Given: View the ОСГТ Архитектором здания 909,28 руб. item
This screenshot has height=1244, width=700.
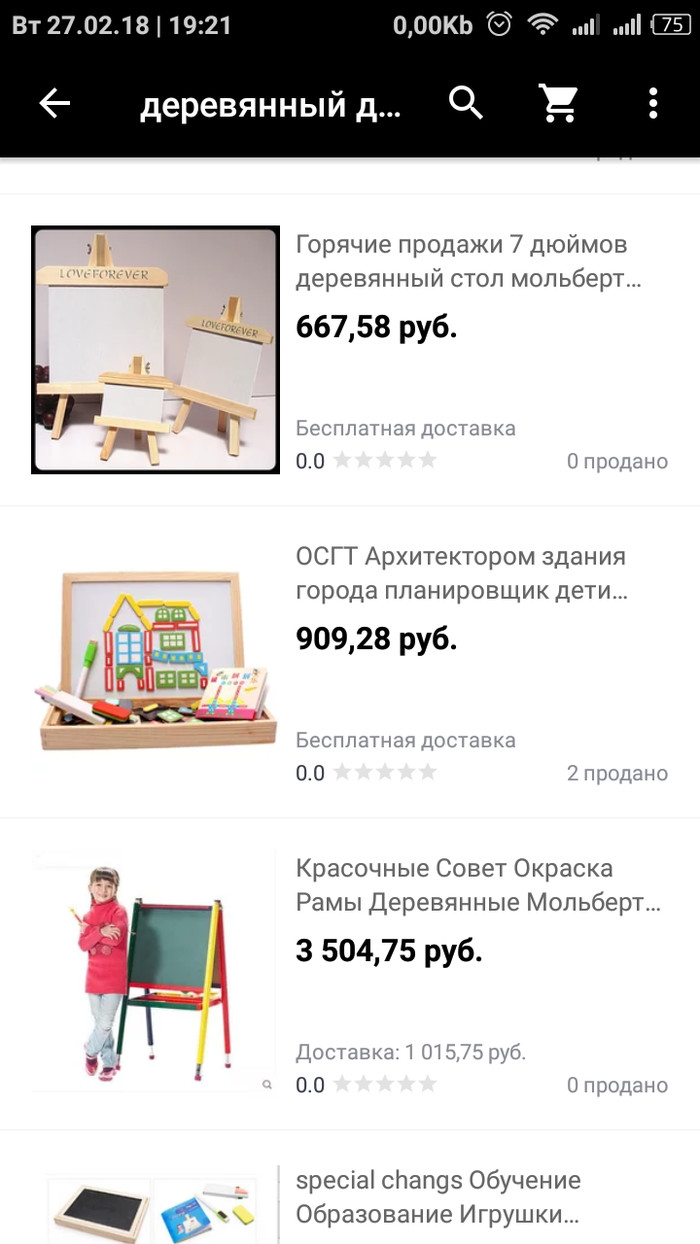Looking at the screenshot, I should (x=461, y=573).
